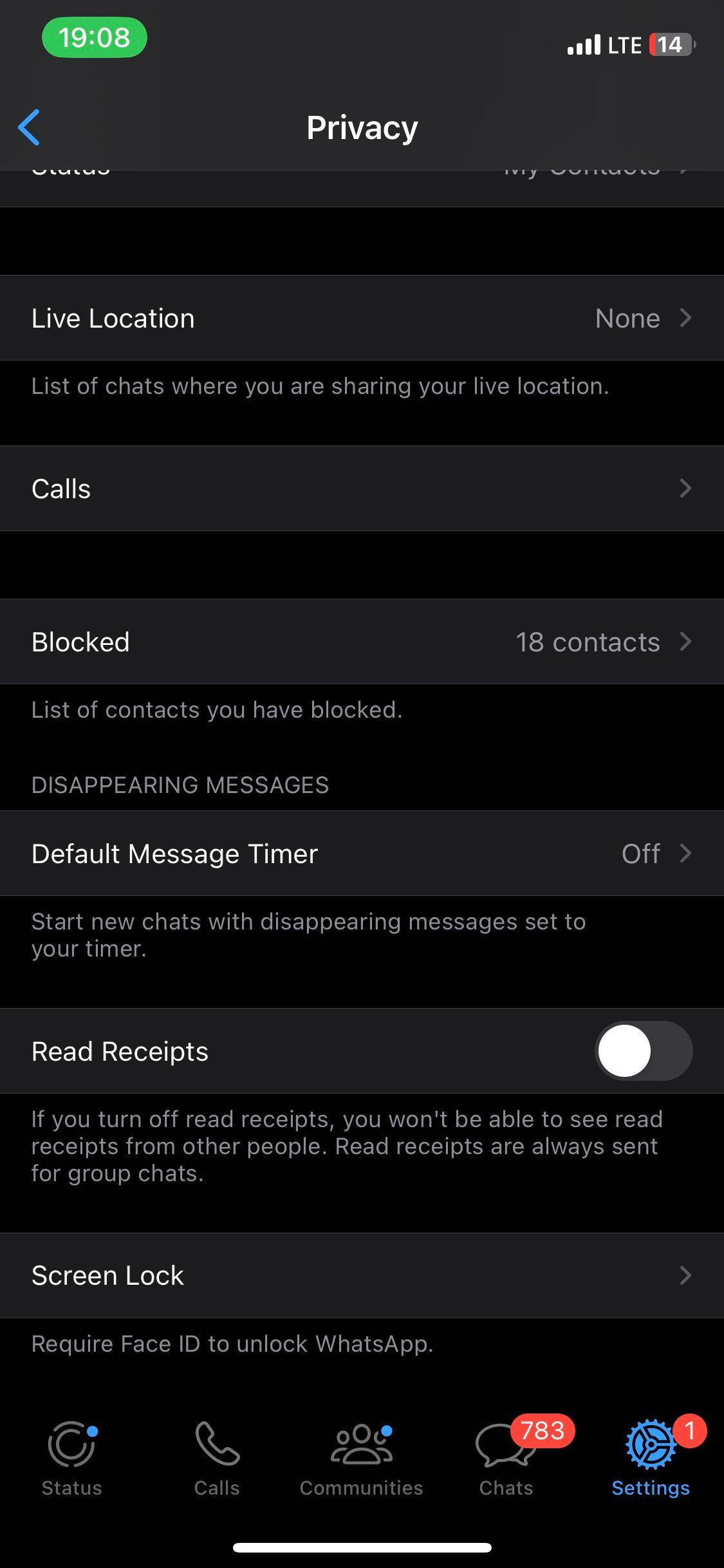Open Live Location settings
This screenshot has width=724, height=1568.
coord(362,318)
